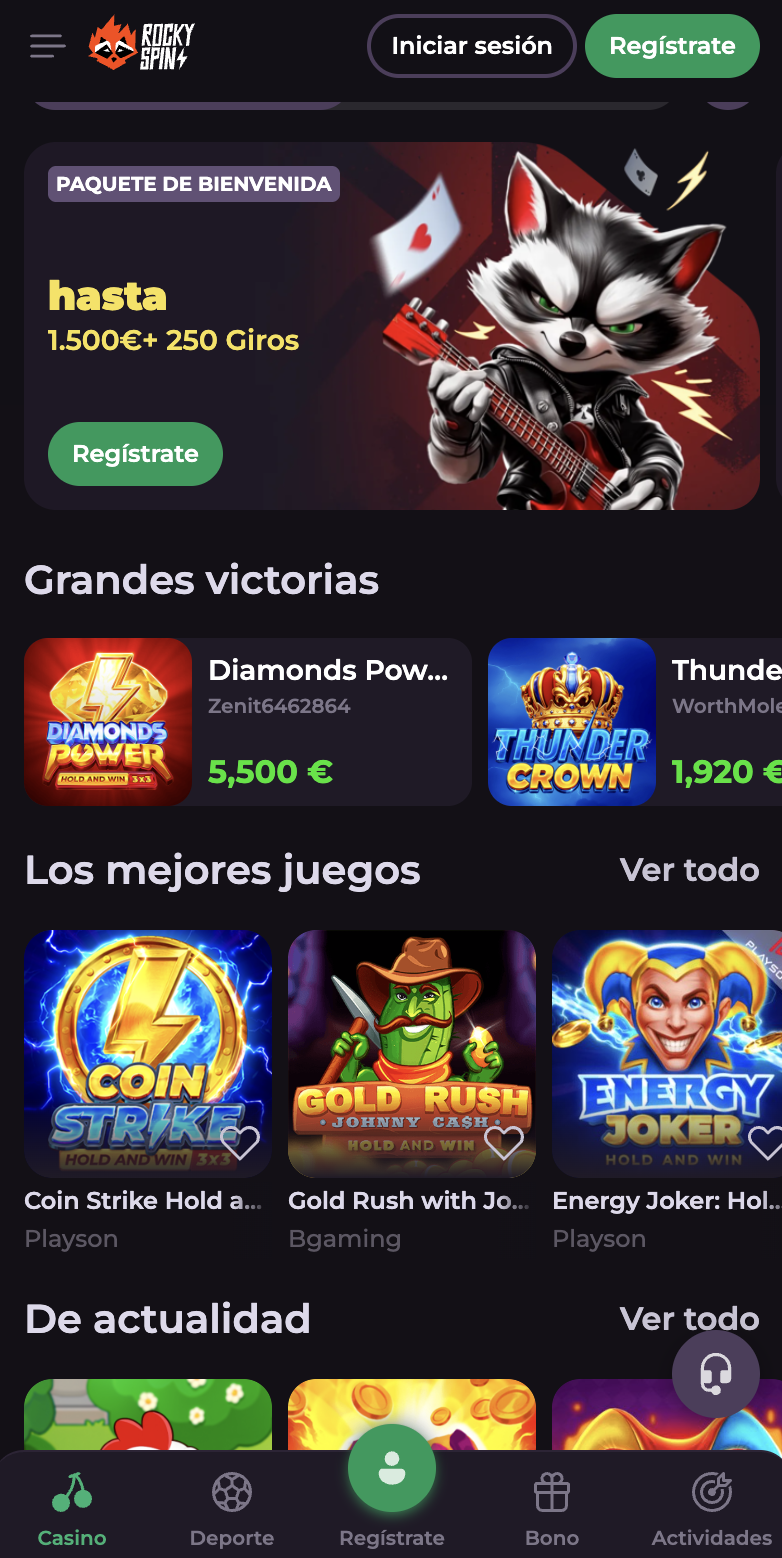The image size is (782, 1558).
Task: Tap the central green profile registration icon
Action: (391, 1468)
